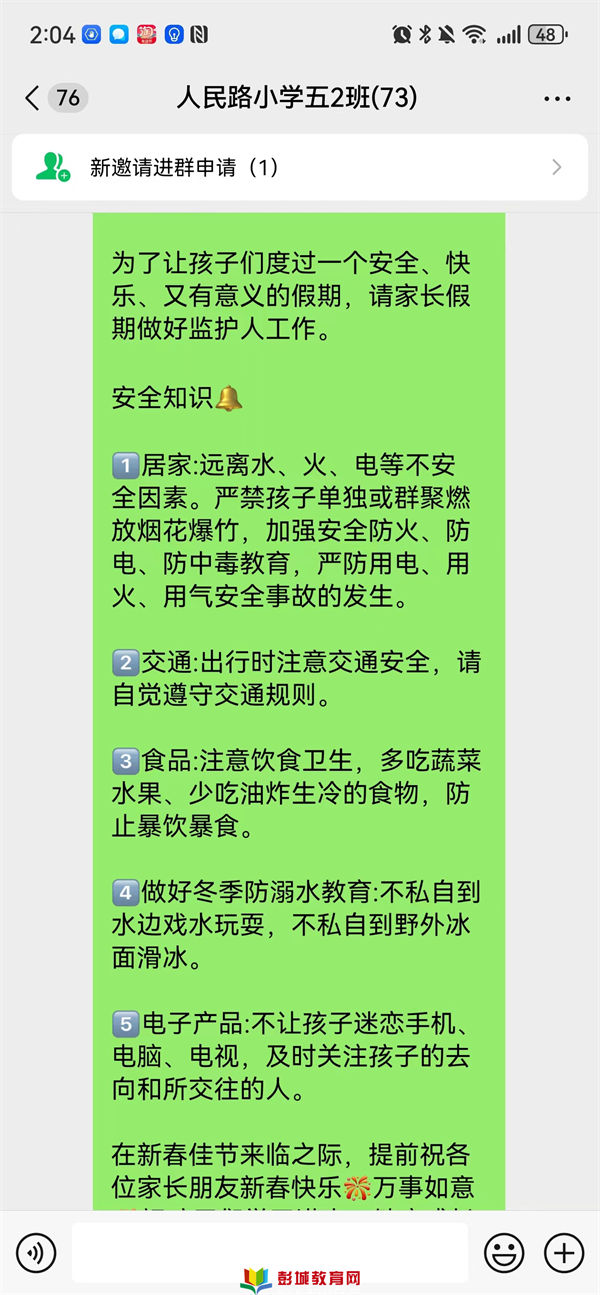Open the emoji sticker panel
Screen dimensions: 600x1295
click(504, 1252)
